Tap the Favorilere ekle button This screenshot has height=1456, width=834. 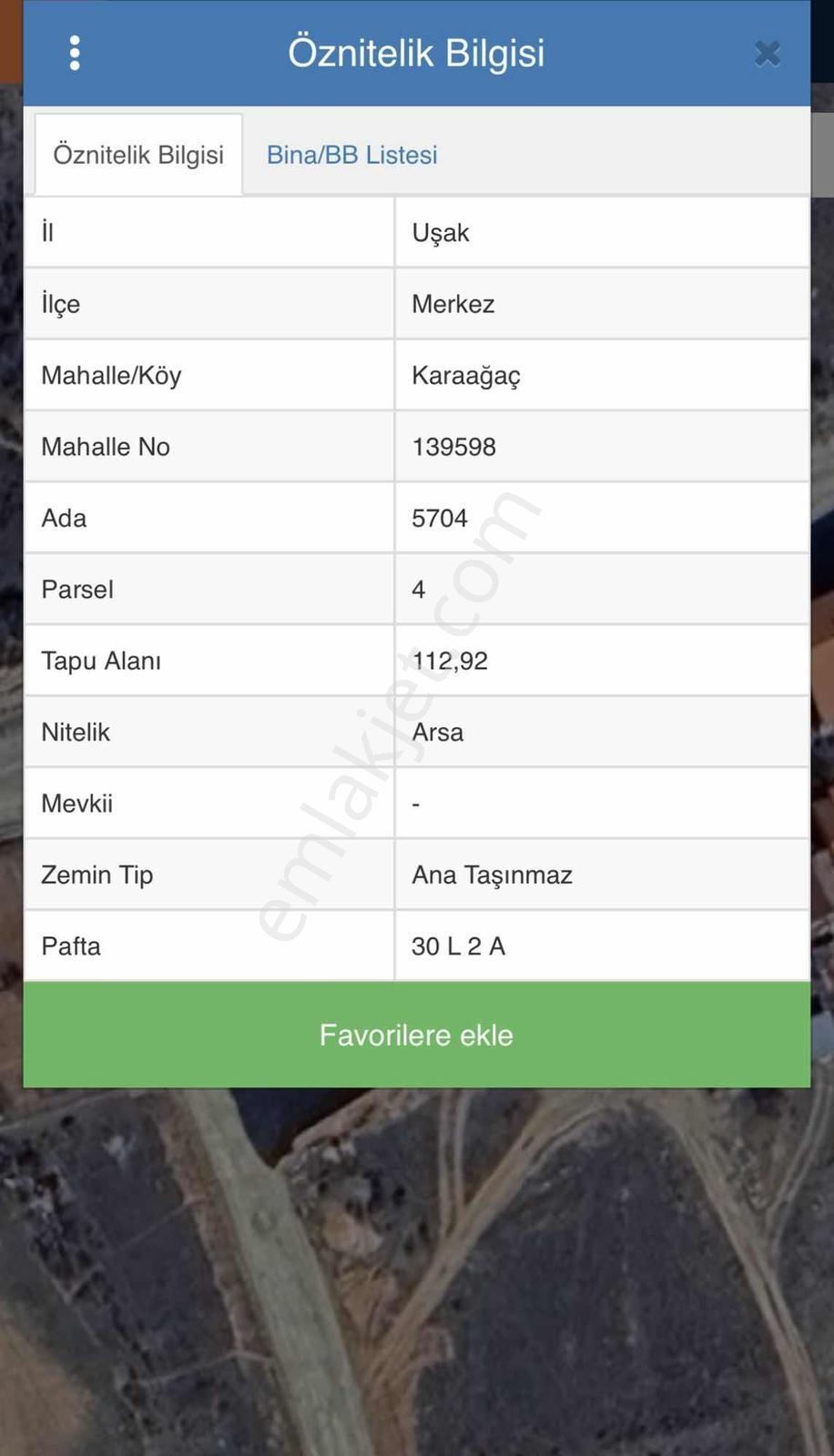(x=416, y=1035)
